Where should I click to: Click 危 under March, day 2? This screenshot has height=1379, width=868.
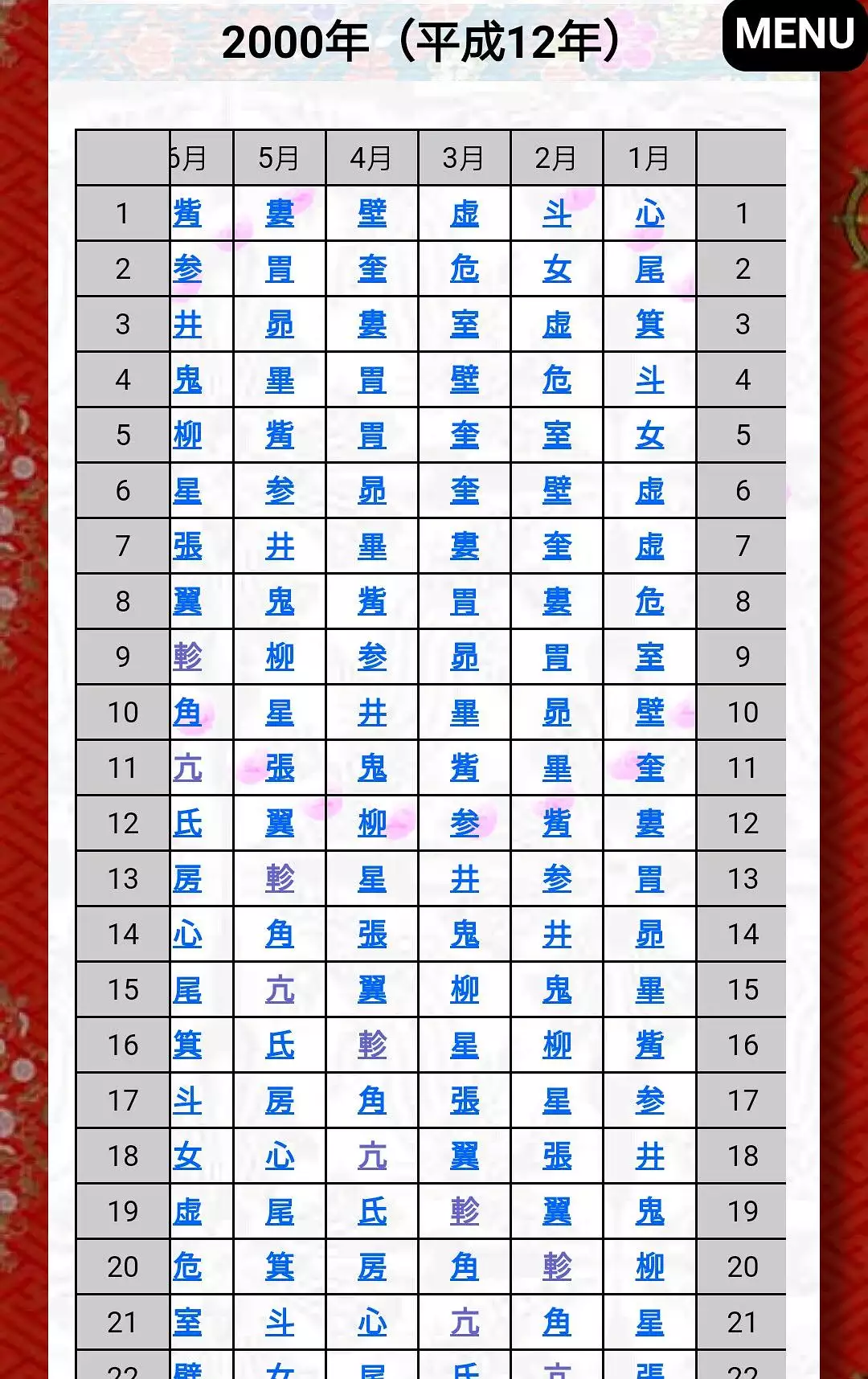point(465,269)
